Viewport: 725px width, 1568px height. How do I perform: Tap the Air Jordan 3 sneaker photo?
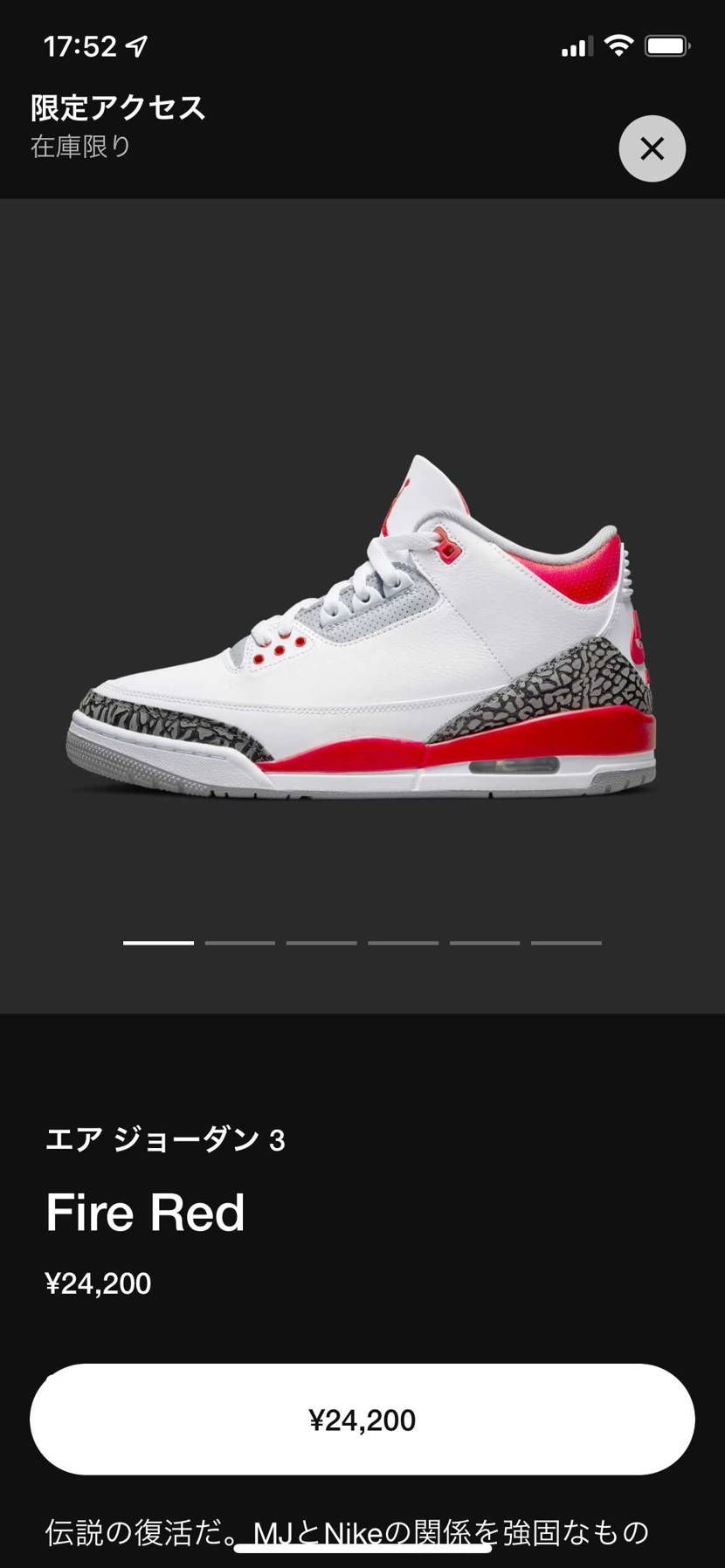[x=362, y=629]
